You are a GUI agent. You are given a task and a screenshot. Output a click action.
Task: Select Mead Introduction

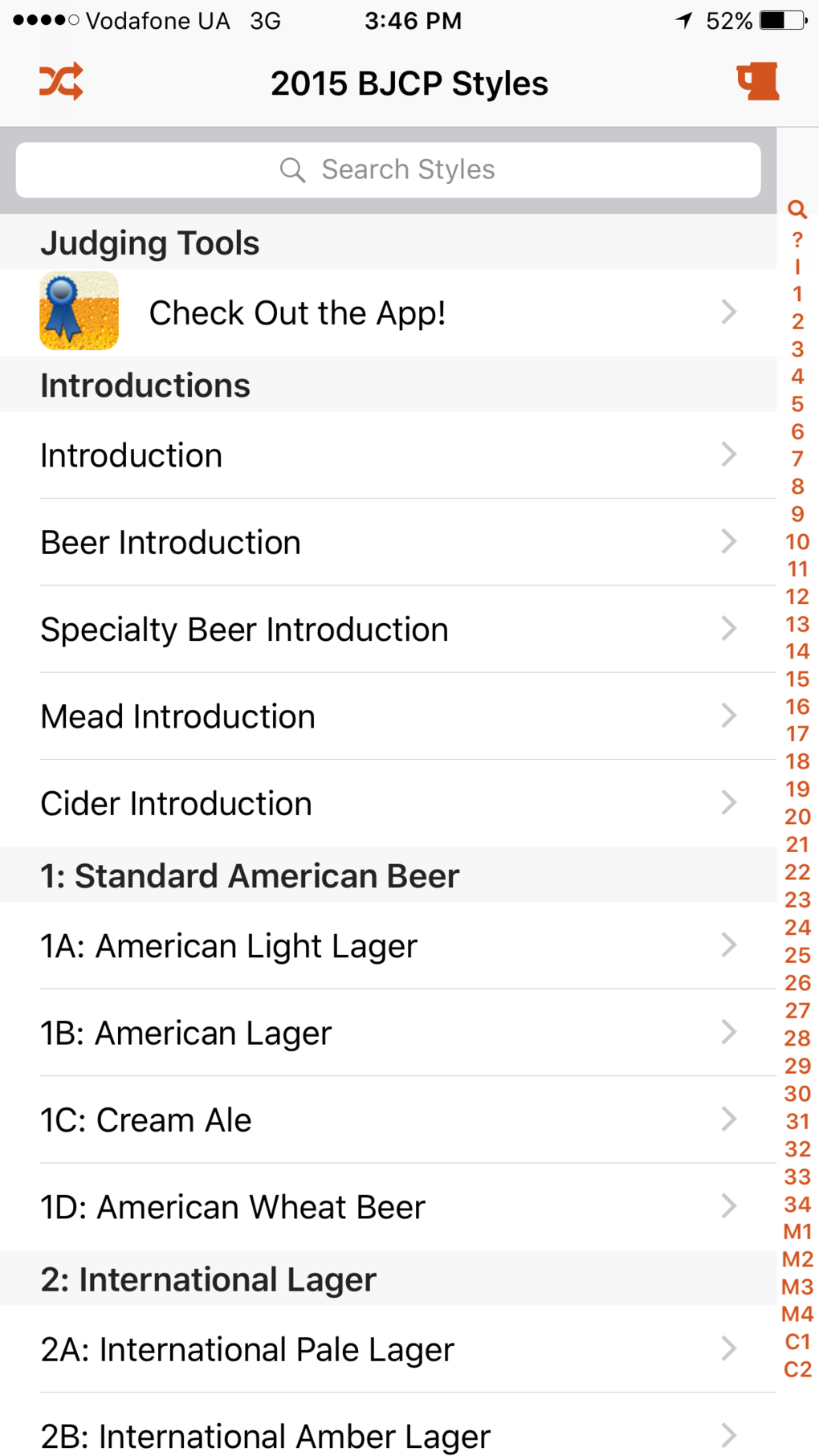[x=388, y=716]
